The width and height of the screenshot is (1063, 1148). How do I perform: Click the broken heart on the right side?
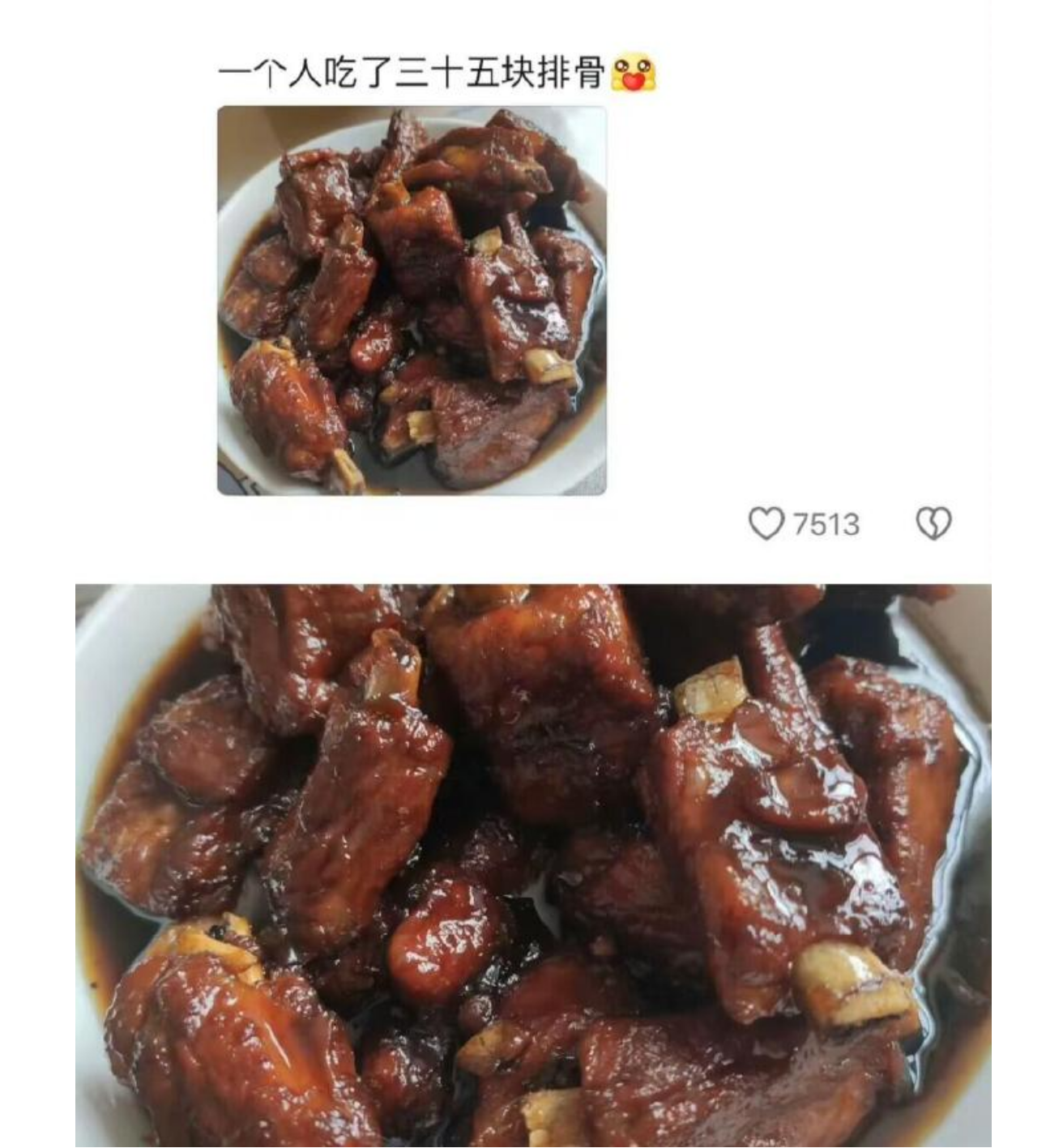point(933,525)
